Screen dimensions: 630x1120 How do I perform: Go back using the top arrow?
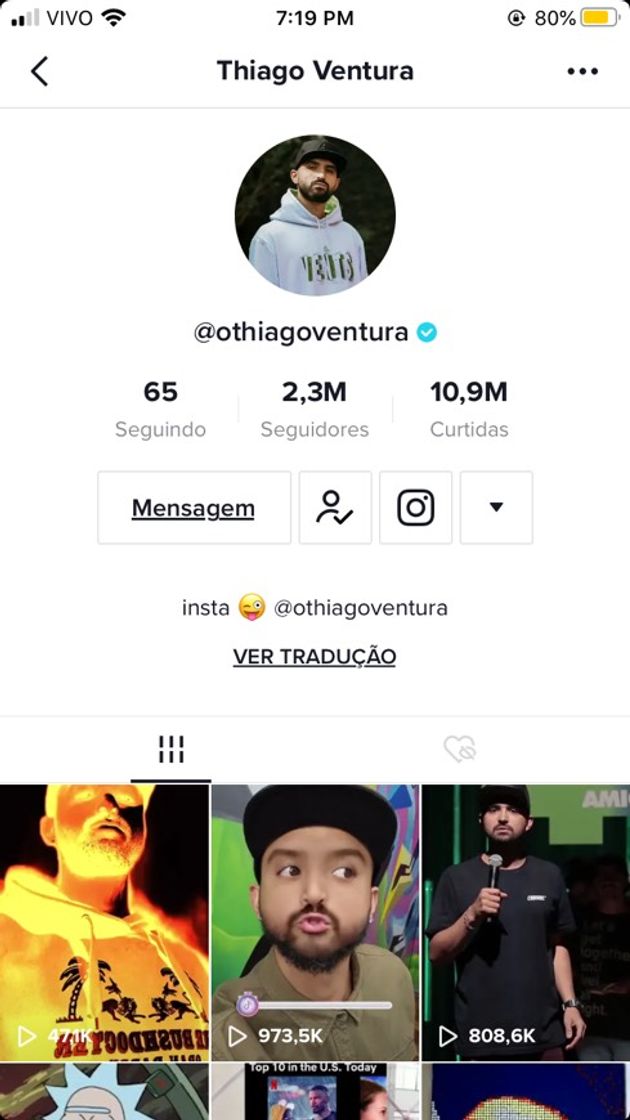[x=40, y=71]
